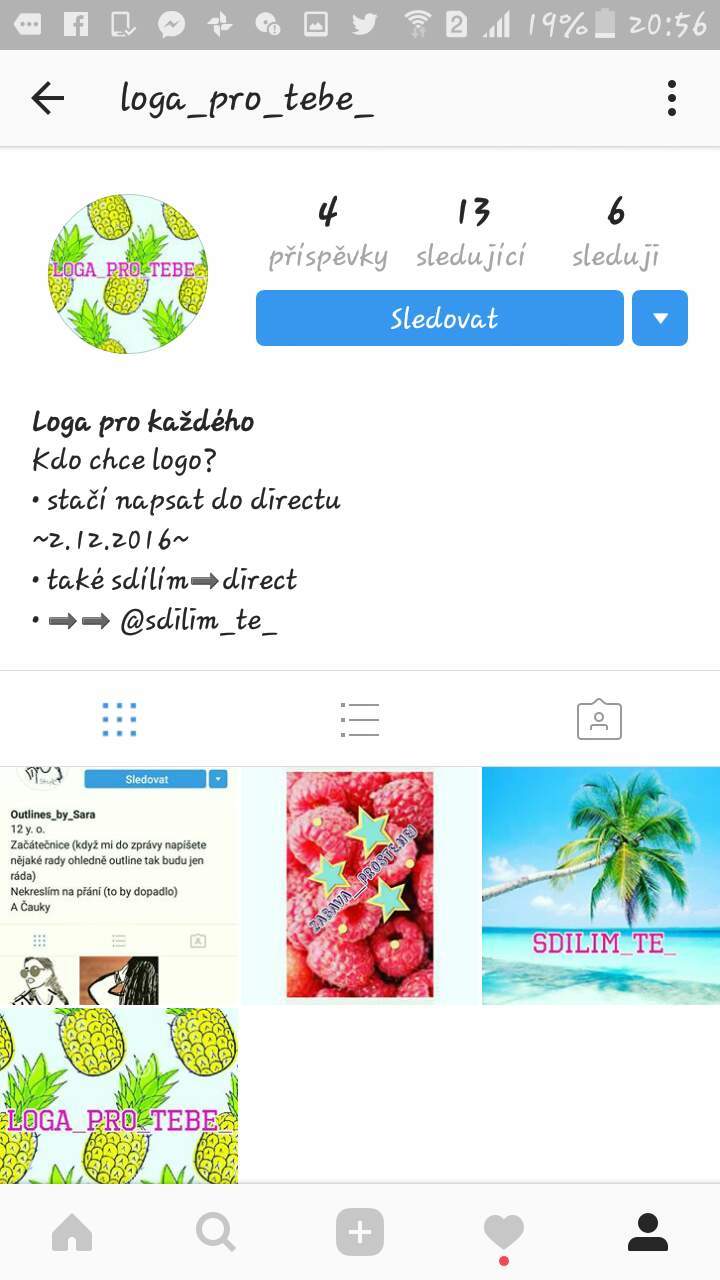Open the activity heart tab
Image resolution: width=720 pixels, height=1280 pixels.
click(x=504, y=1233)
